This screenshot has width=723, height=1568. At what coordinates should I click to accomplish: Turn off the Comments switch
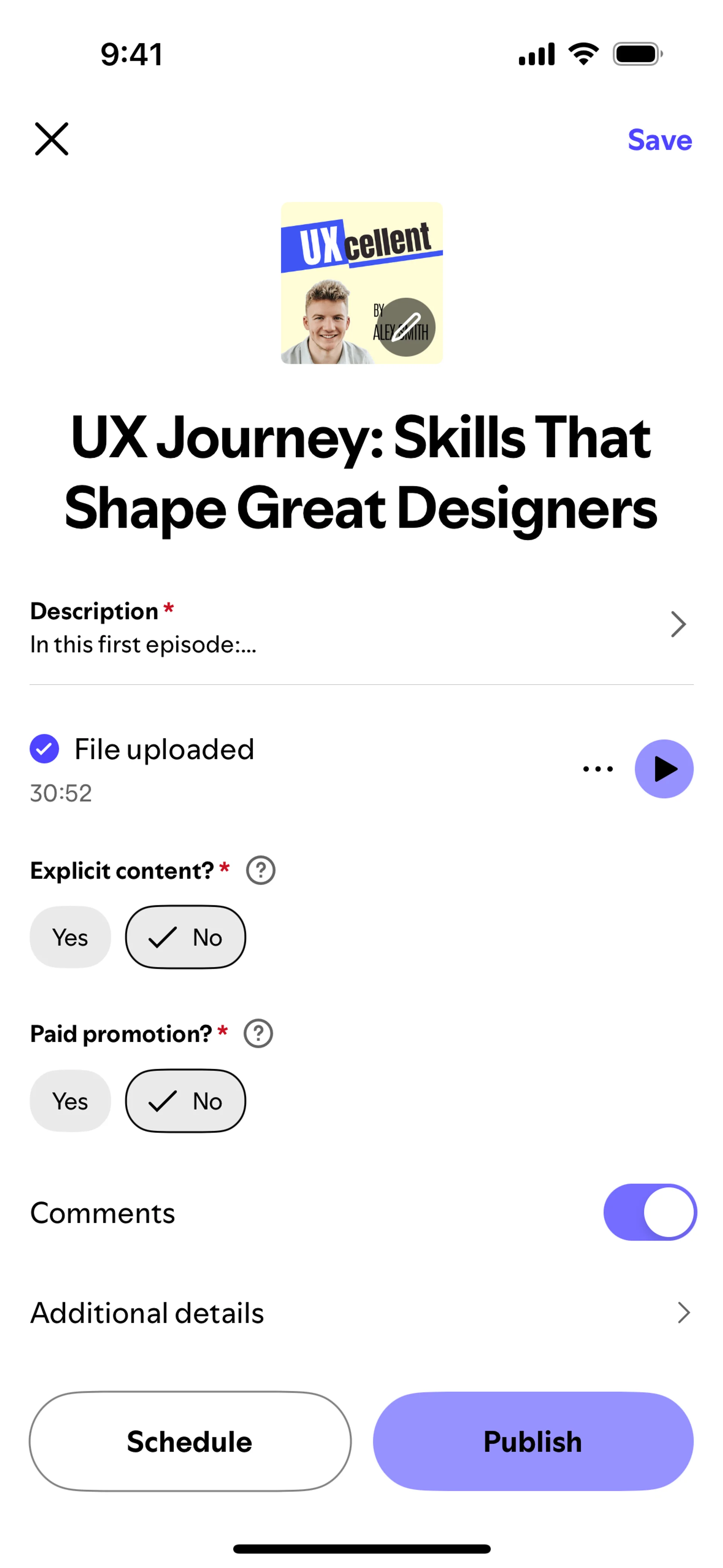[649, 1212]
